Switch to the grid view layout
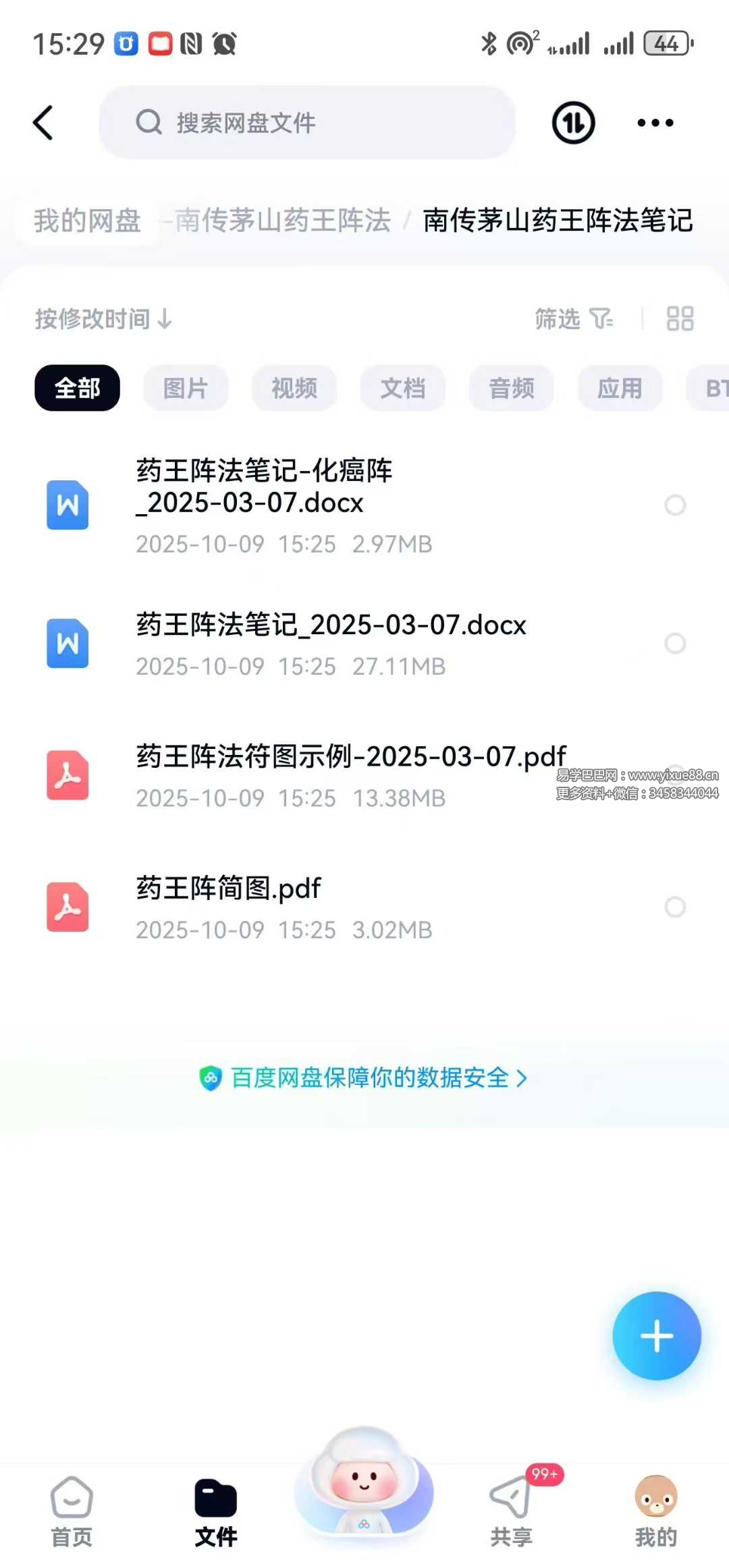 pos(680,318)
